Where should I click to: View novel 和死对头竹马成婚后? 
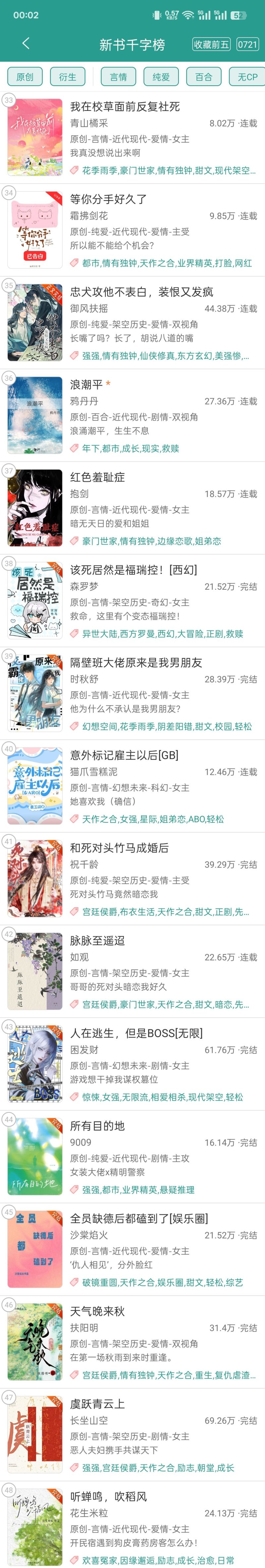[119, 847]
